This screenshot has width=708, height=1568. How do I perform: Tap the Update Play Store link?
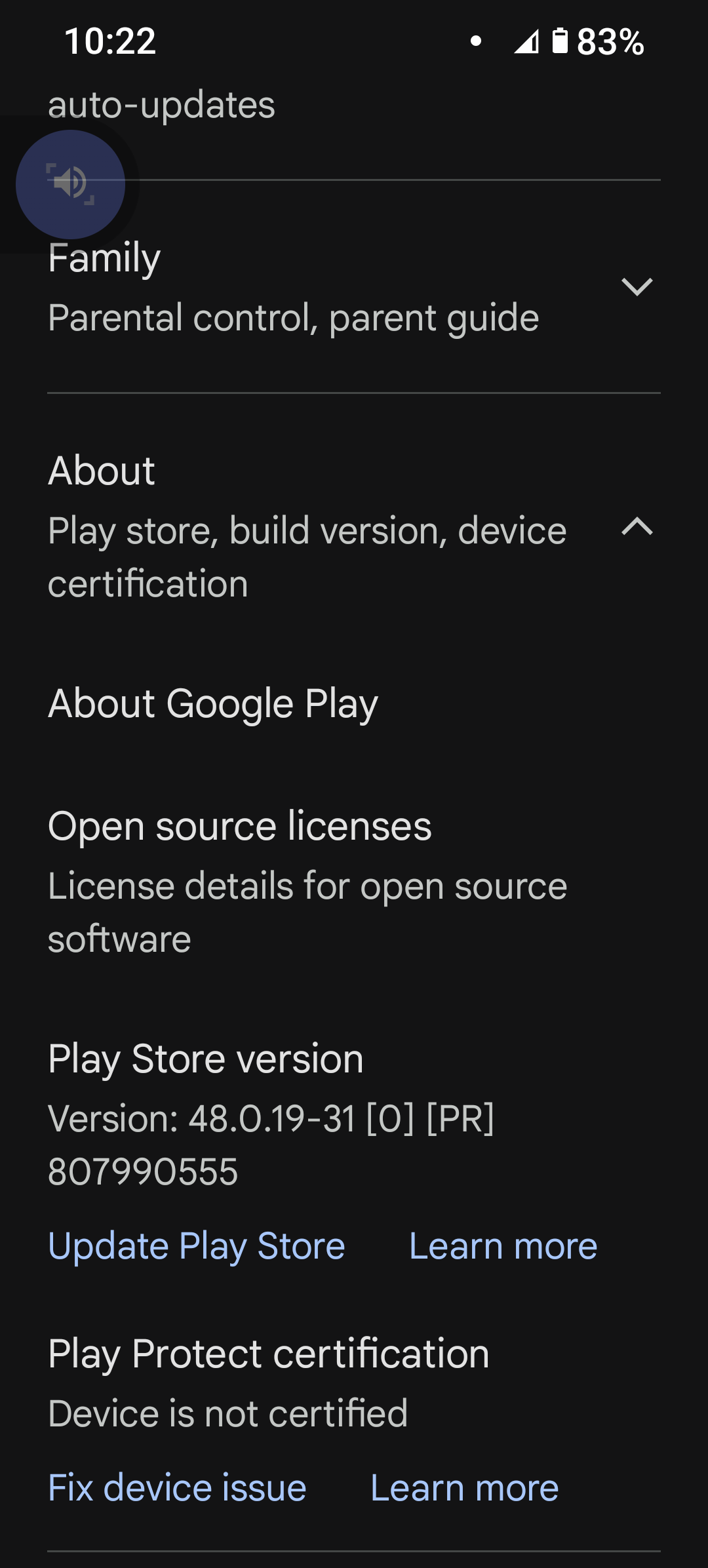click(197, 1246)
